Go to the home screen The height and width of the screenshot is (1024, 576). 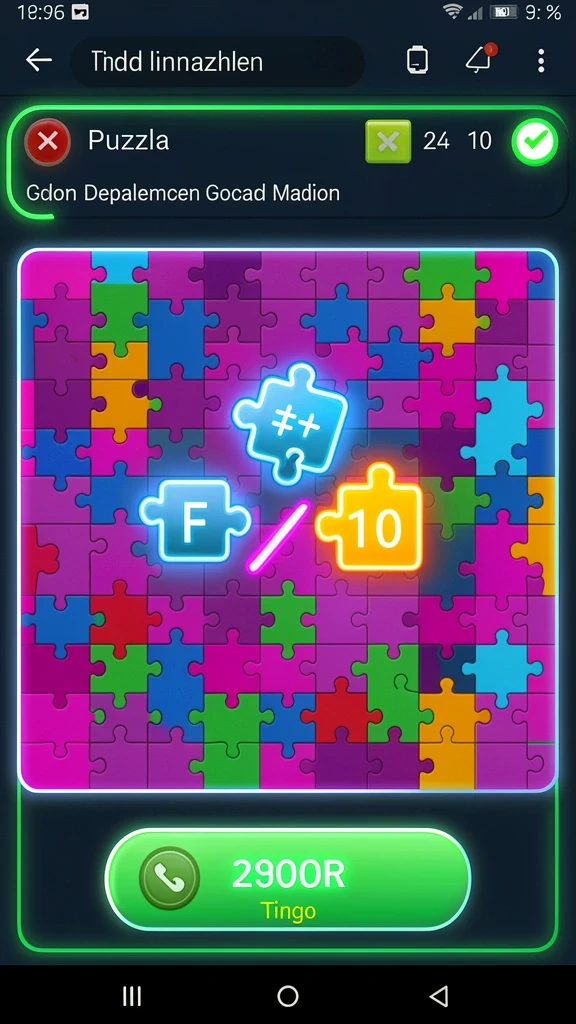(288, 996)
